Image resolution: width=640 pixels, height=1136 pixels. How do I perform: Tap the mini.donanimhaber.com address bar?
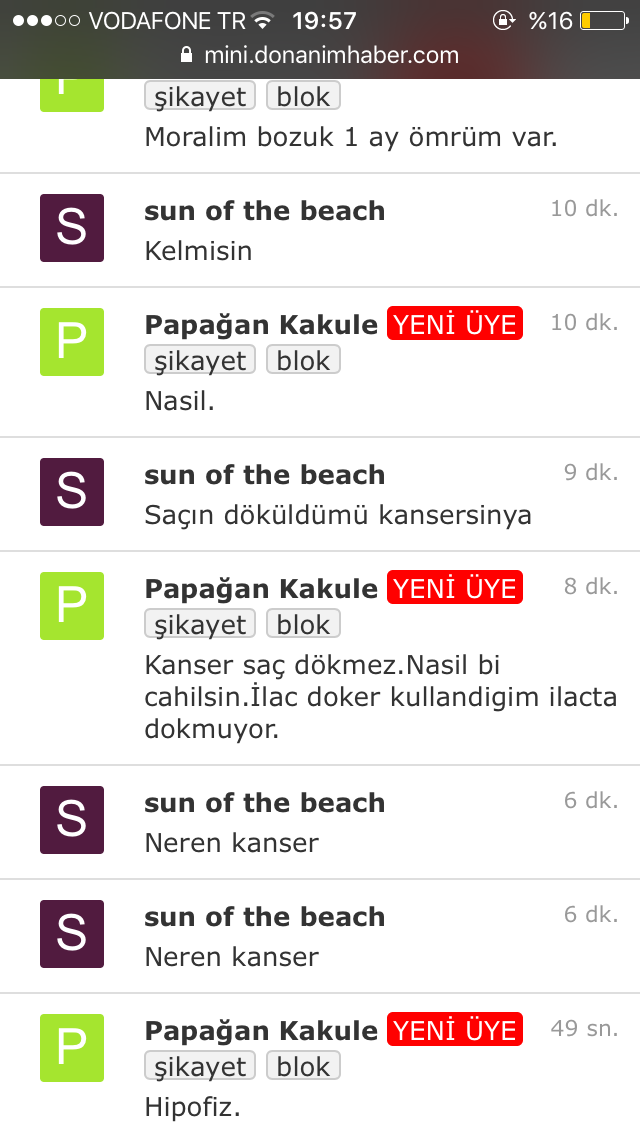coord(320,55)
